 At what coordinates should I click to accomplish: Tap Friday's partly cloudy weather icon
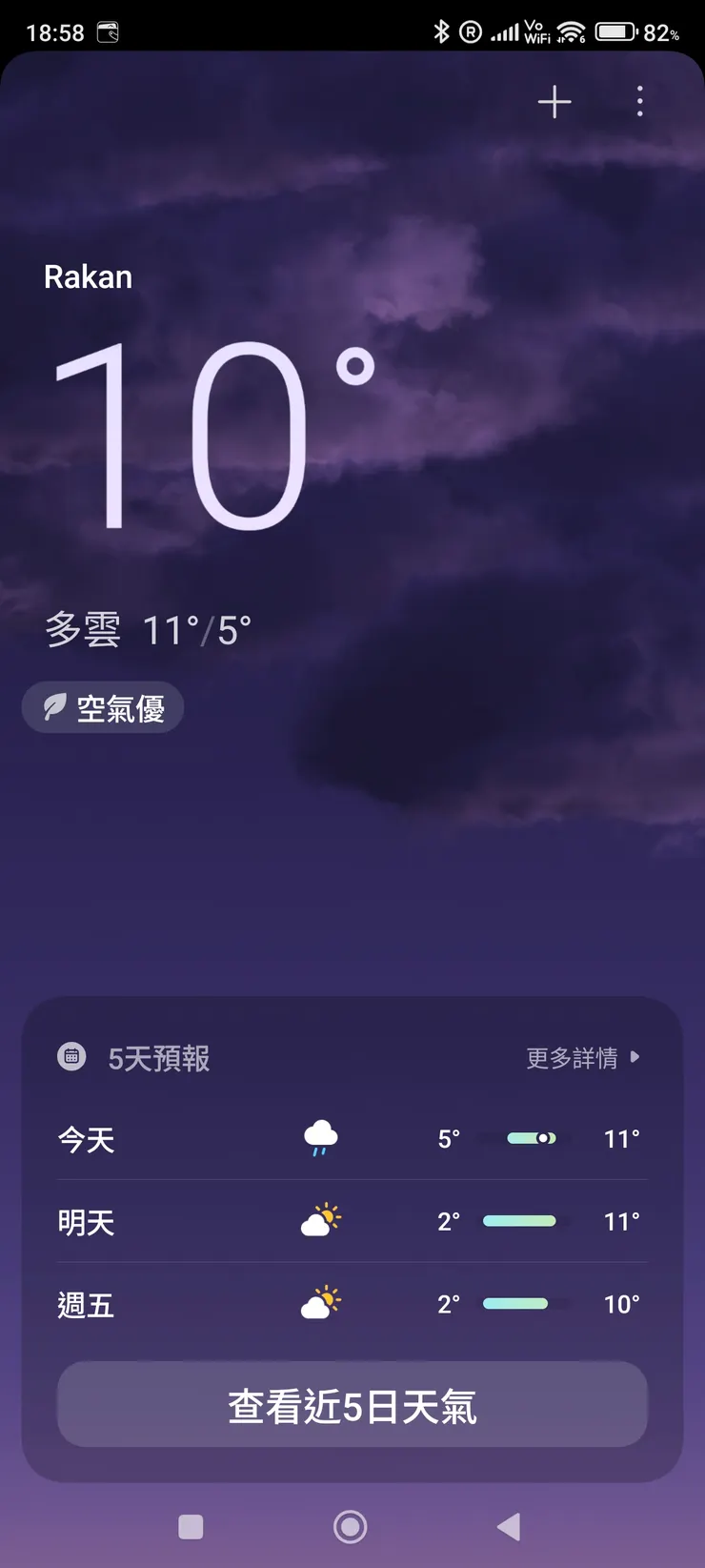[320, 1303]
